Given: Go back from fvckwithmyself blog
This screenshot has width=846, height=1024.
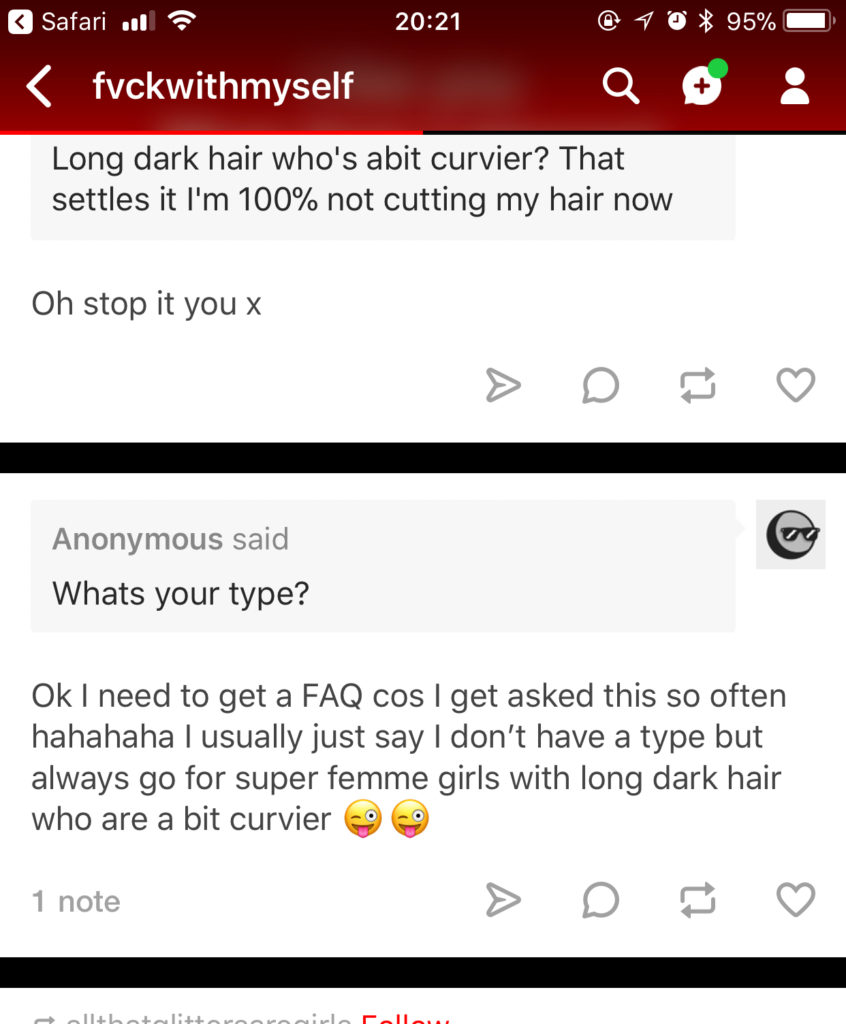Looking at the screenshot, I should 39,87.
